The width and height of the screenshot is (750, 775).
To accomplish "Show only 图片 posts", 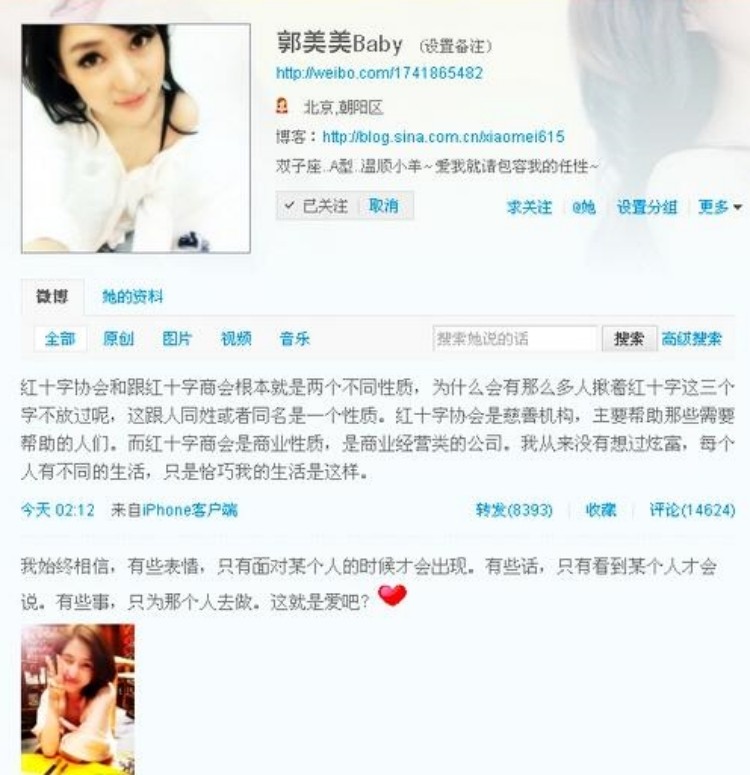I will pos(177,339).
